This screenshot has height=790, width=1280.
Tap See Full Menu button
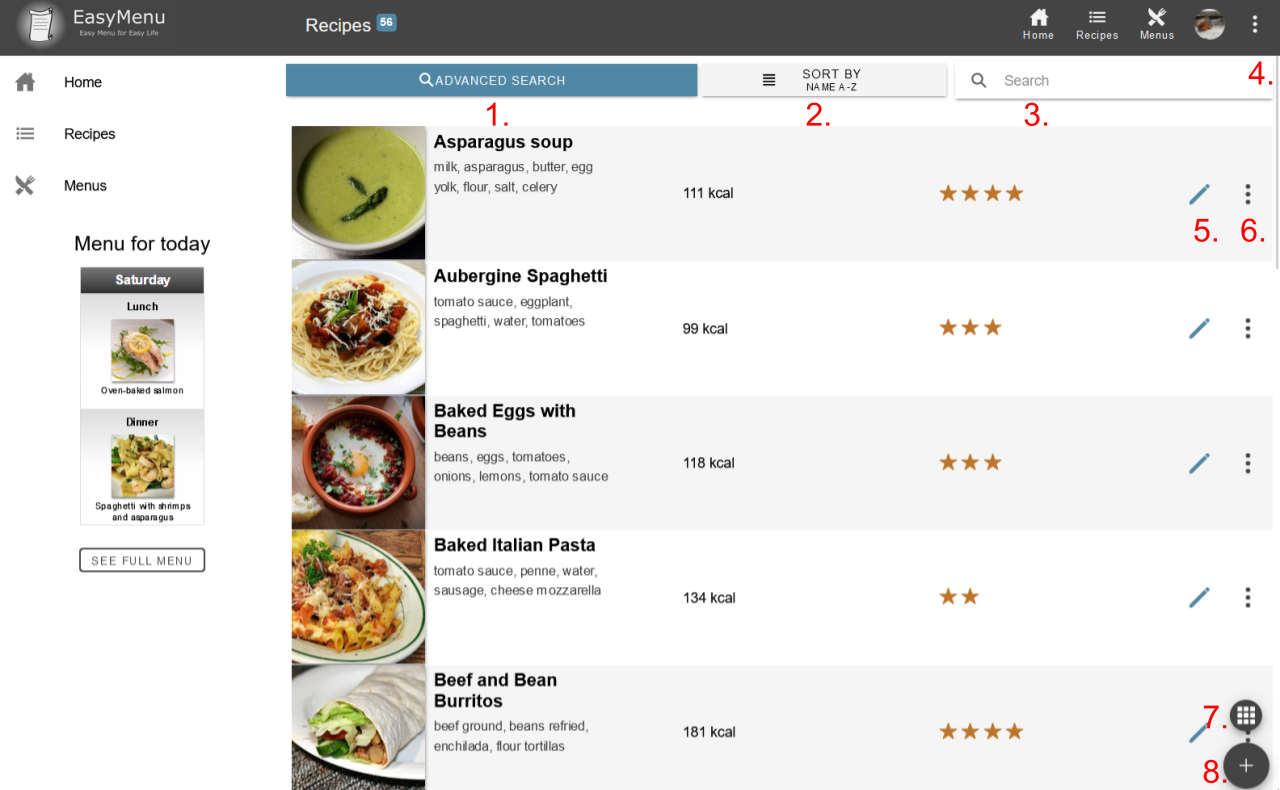pos(142,560)
